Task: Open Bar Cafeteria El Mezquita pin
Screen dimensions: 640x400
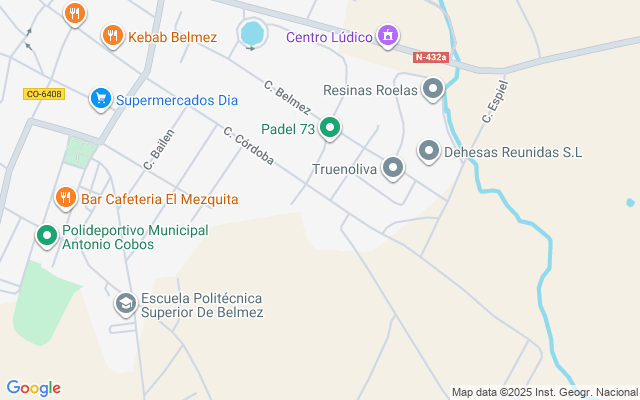Action: pyautogui.click(x=66, y=198)
